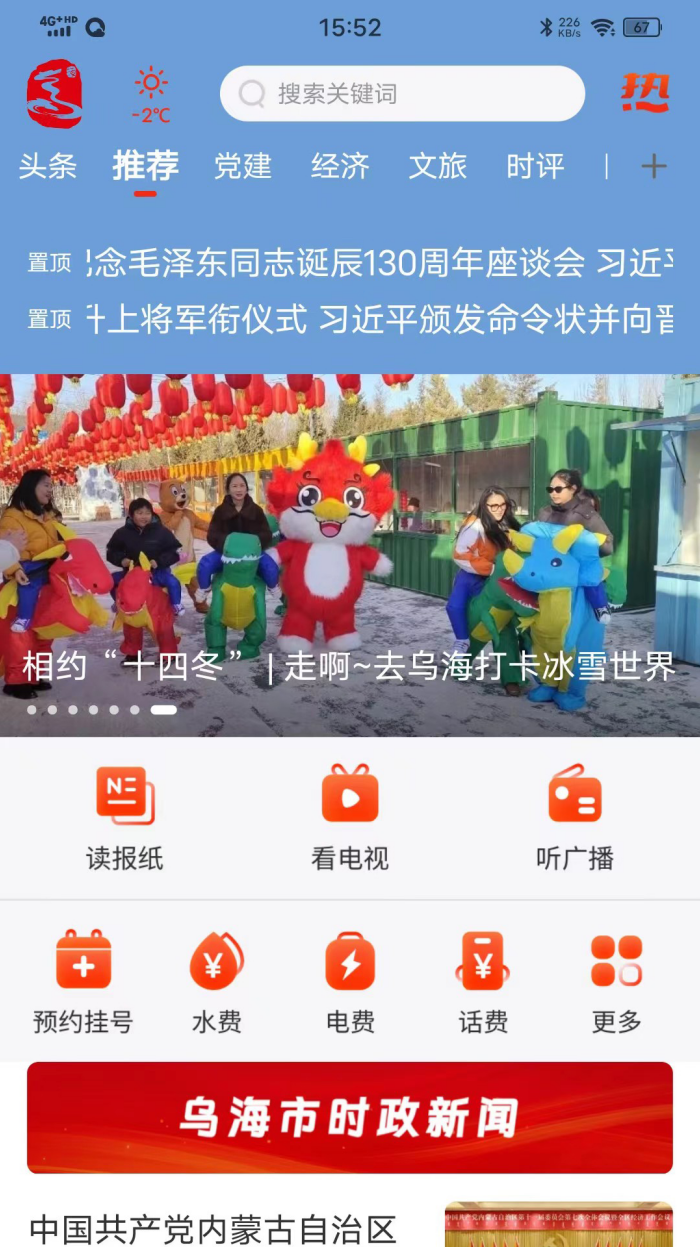This screenshot has height=1247, width=700.
Task: Open the 文旅 tab
Action: click(x=438, y=166)
